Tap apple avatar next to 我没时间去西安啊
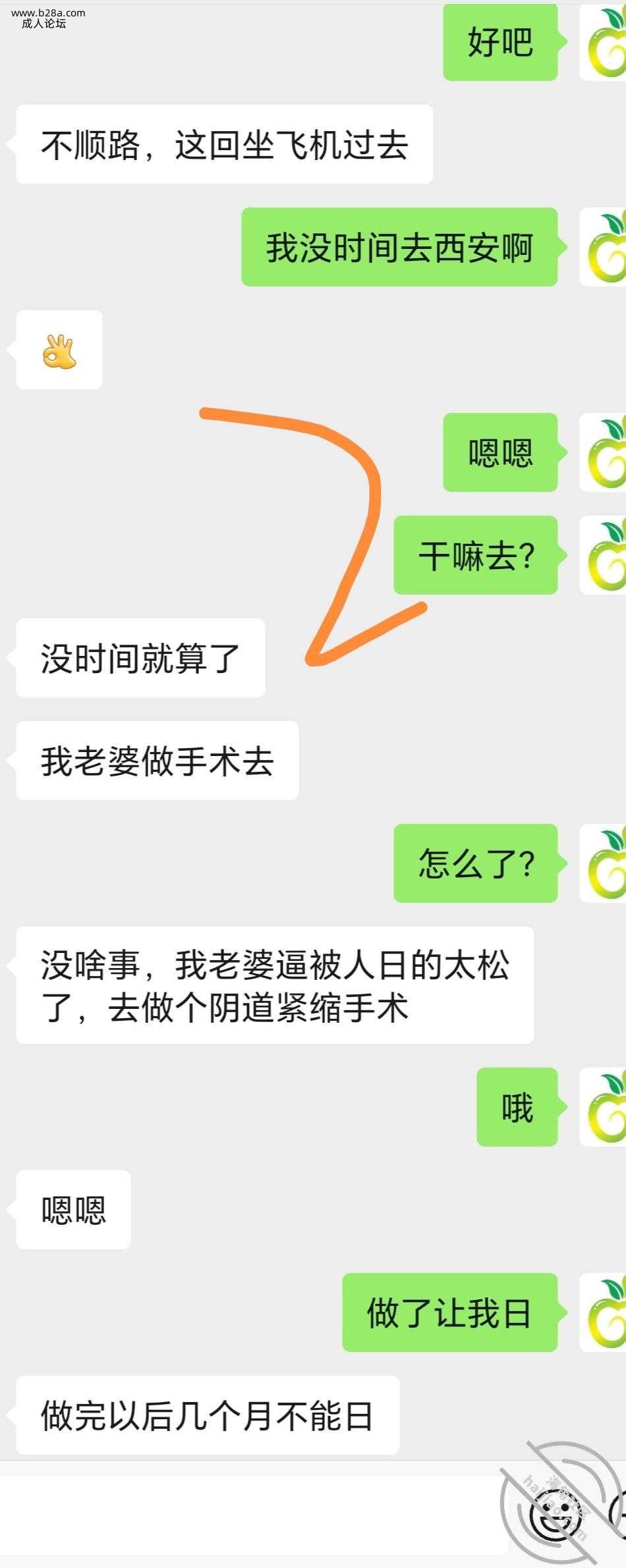The height and width of the screenshot is (1568, 626). [x=604, y=248]
